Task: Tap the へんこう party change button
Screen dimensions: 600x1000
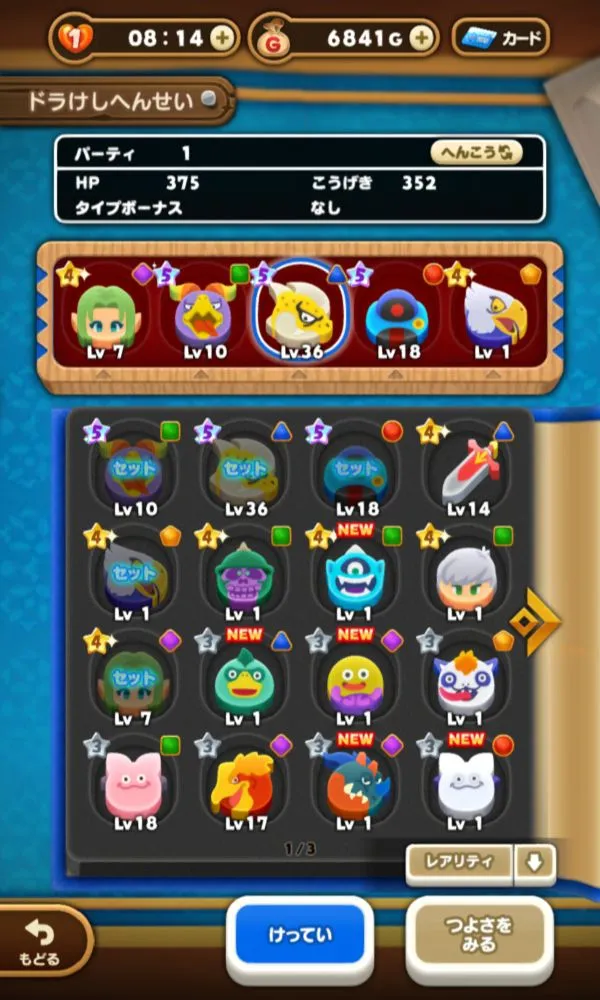Action: click(477, 153)
